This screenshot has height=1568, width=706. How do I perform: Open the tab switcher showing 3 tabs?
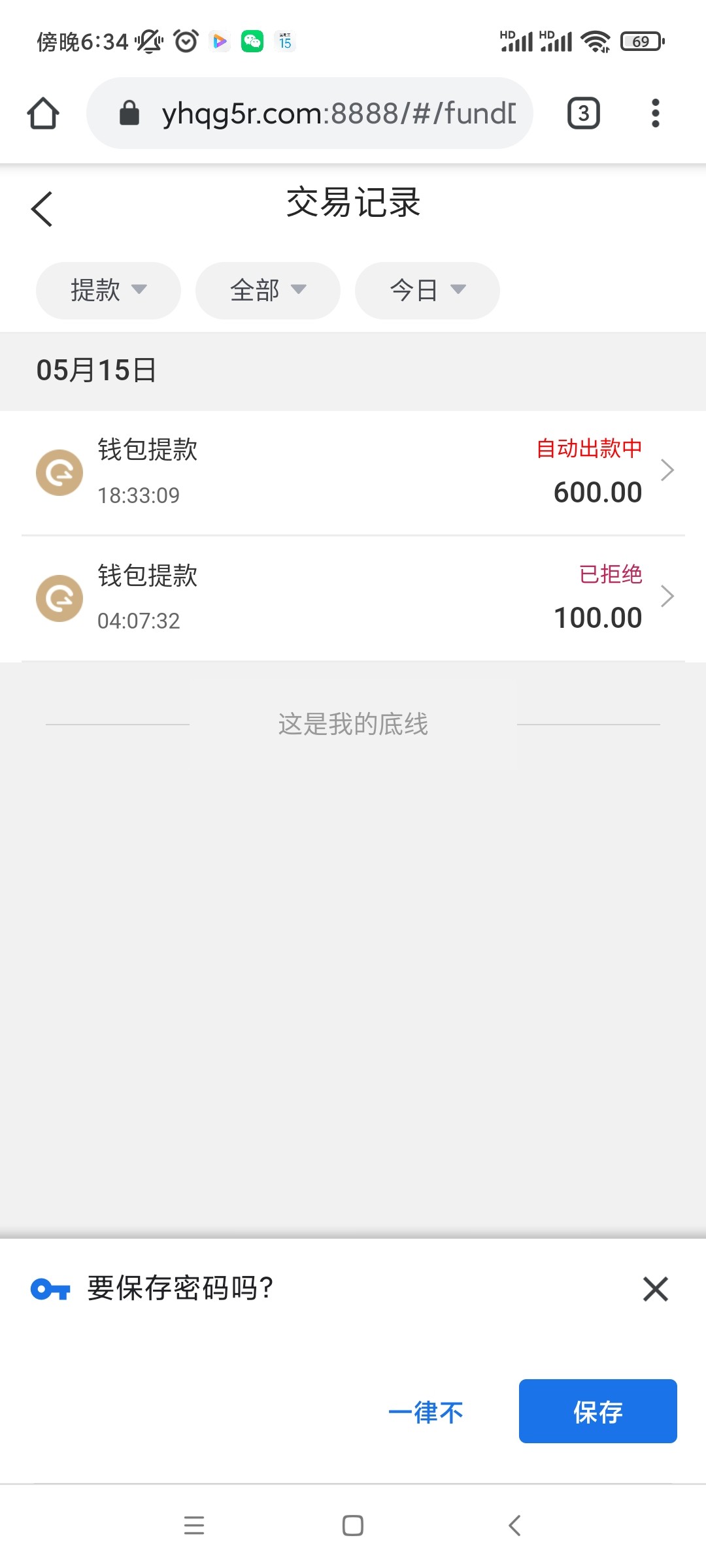[583, 114]
